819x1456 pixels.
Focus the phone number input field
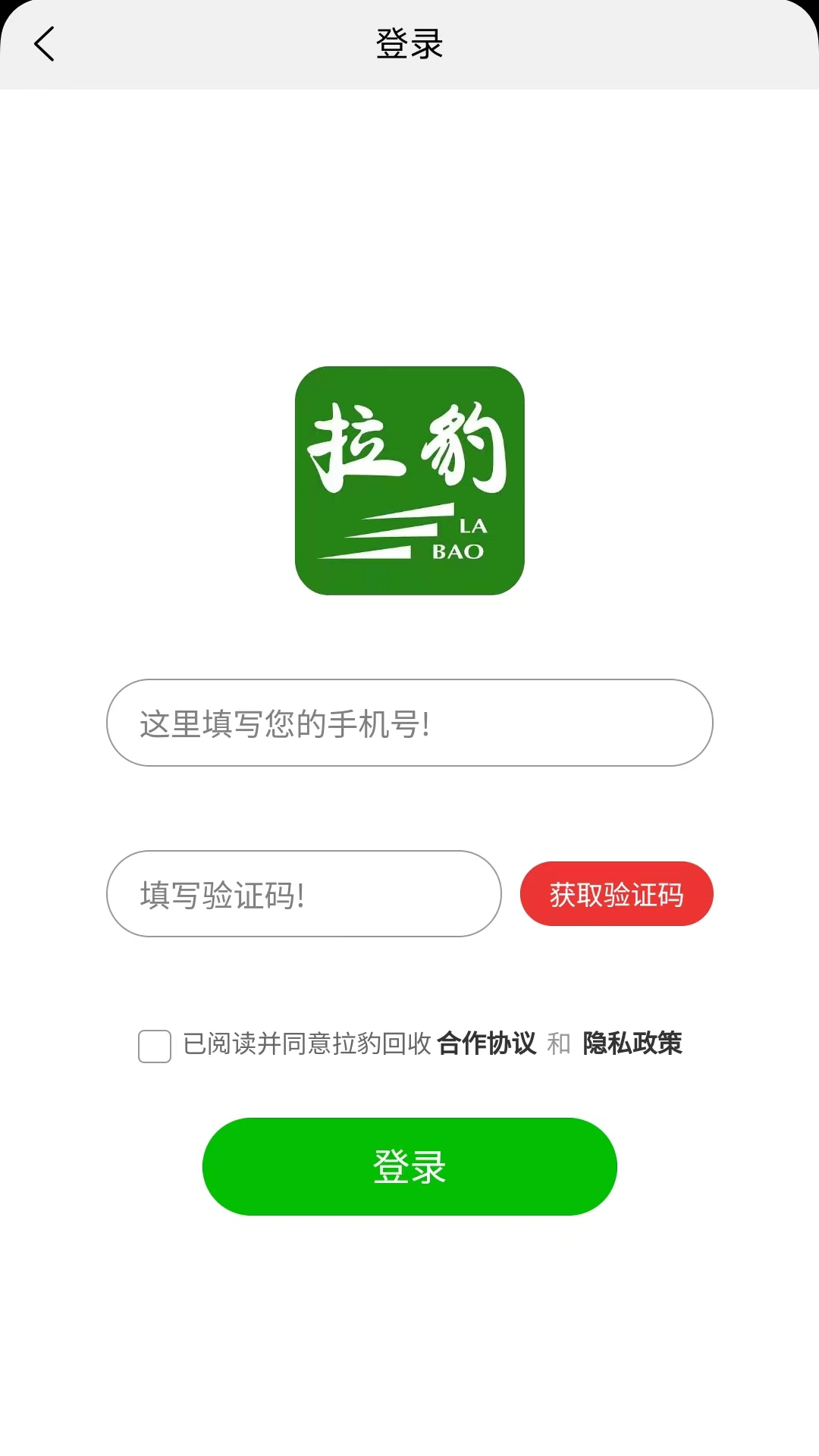[409, 722]
